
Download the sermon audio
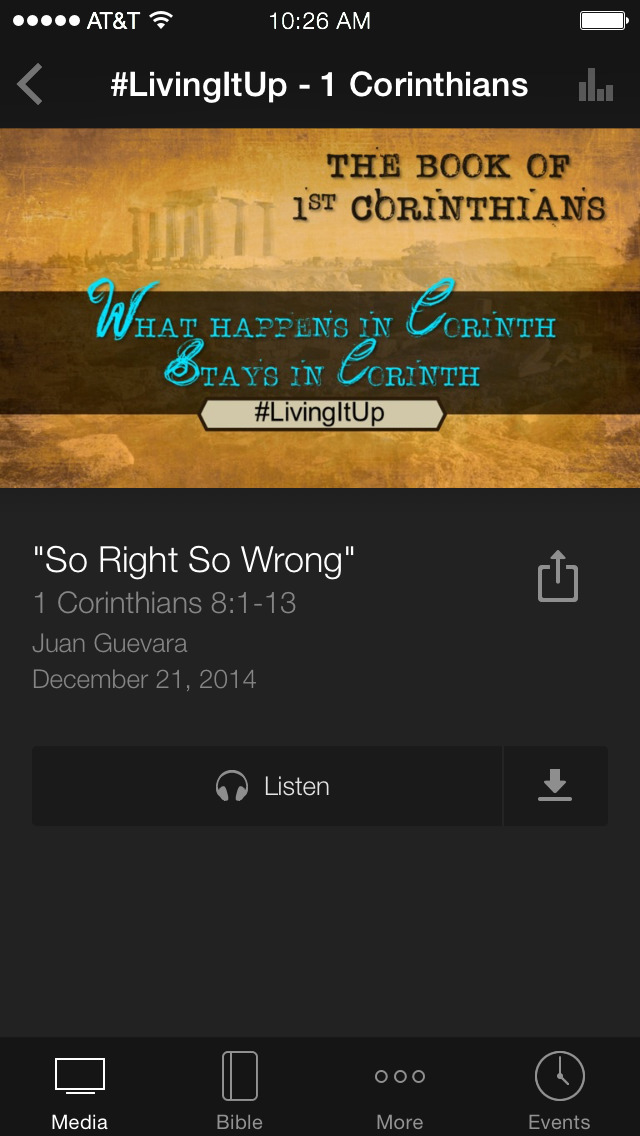pos(555,786)
